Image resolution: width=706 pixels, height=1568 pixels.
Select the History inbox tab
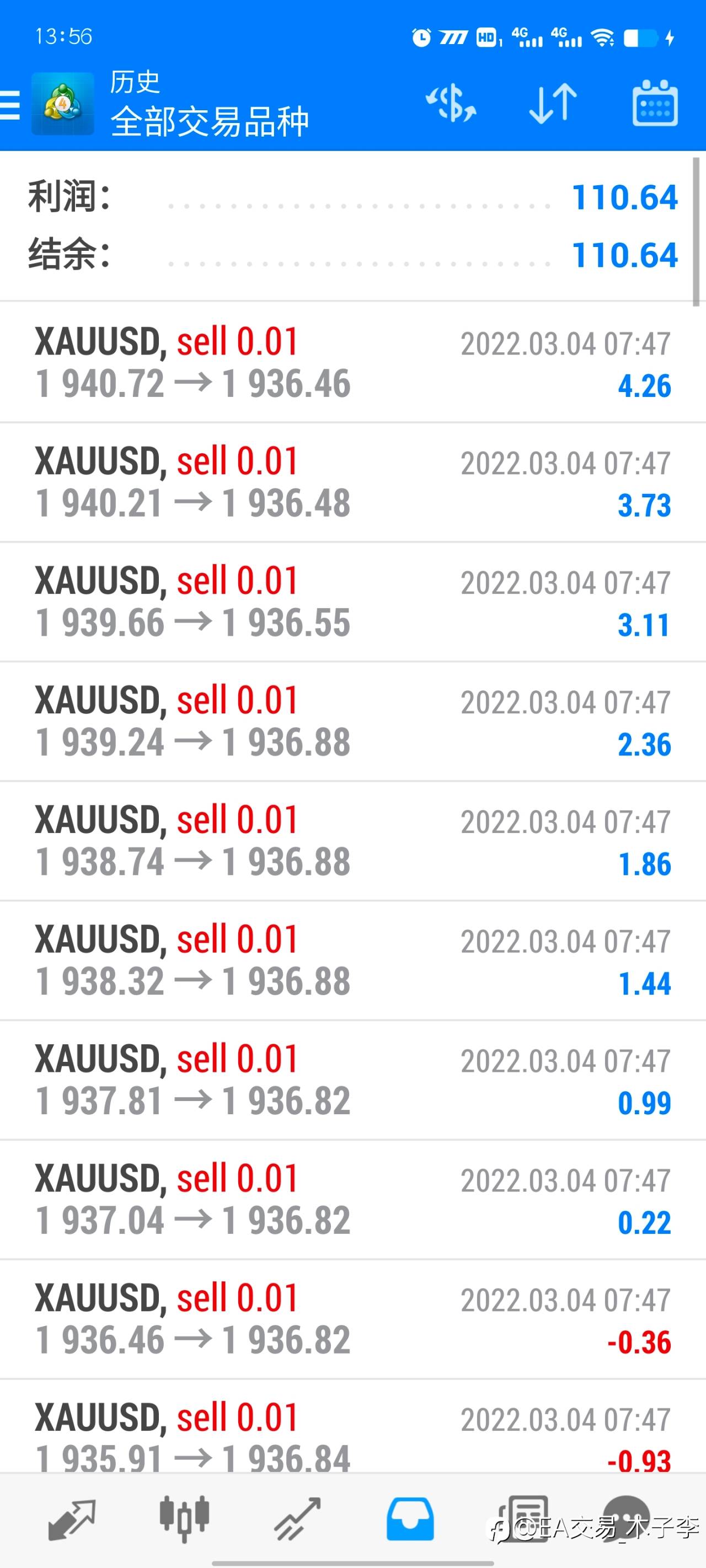[410, 1519]
